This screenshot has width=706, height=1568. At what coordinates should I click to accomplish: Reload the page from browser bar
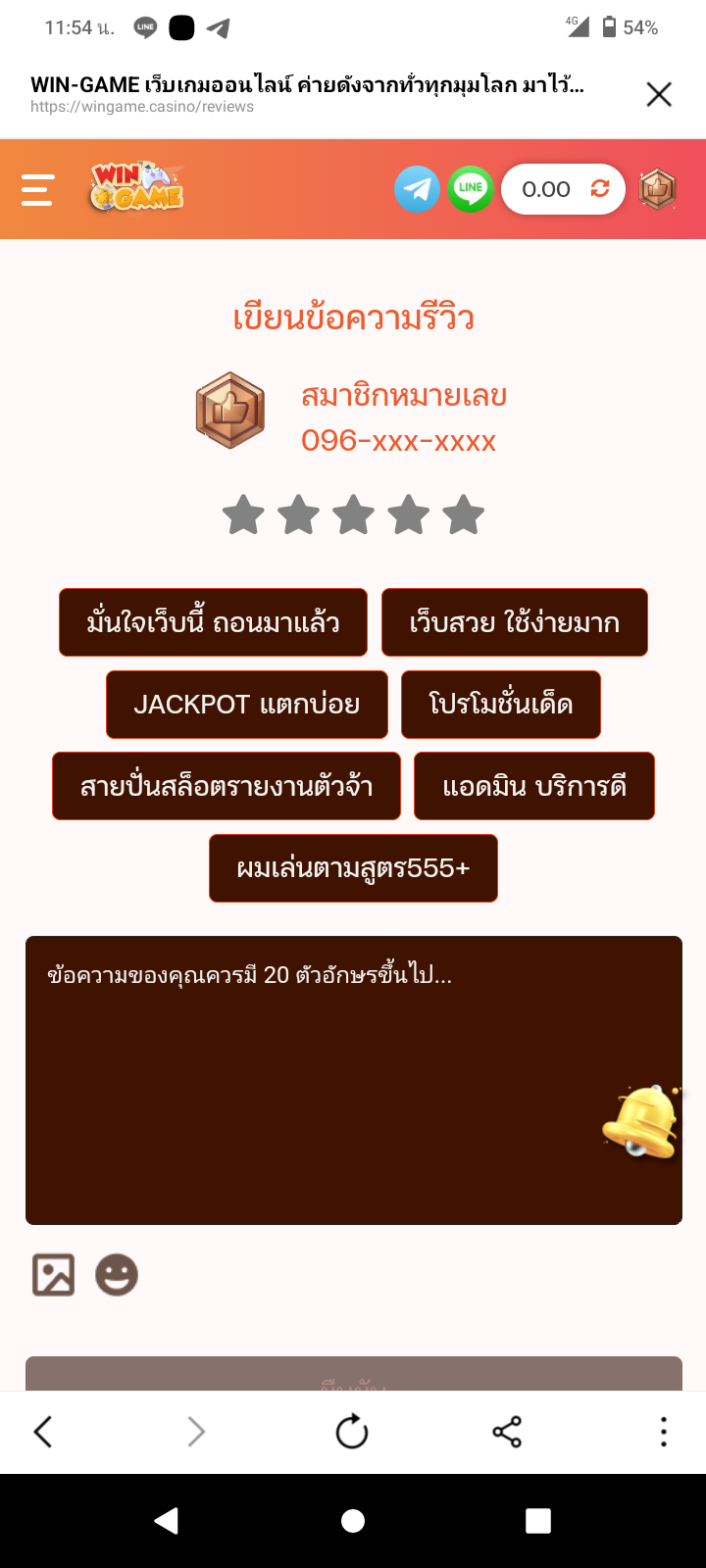tap(352, 1432)
